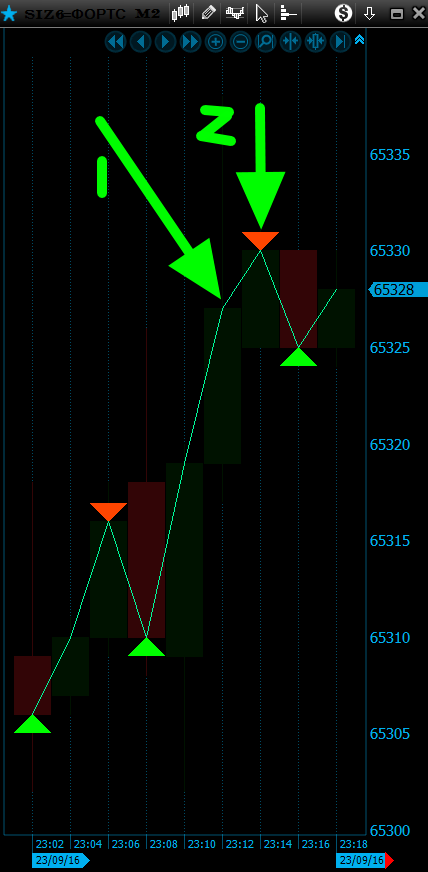Tap the down arrow pin icon
428x872 pixels.
(x=369, y=13)
